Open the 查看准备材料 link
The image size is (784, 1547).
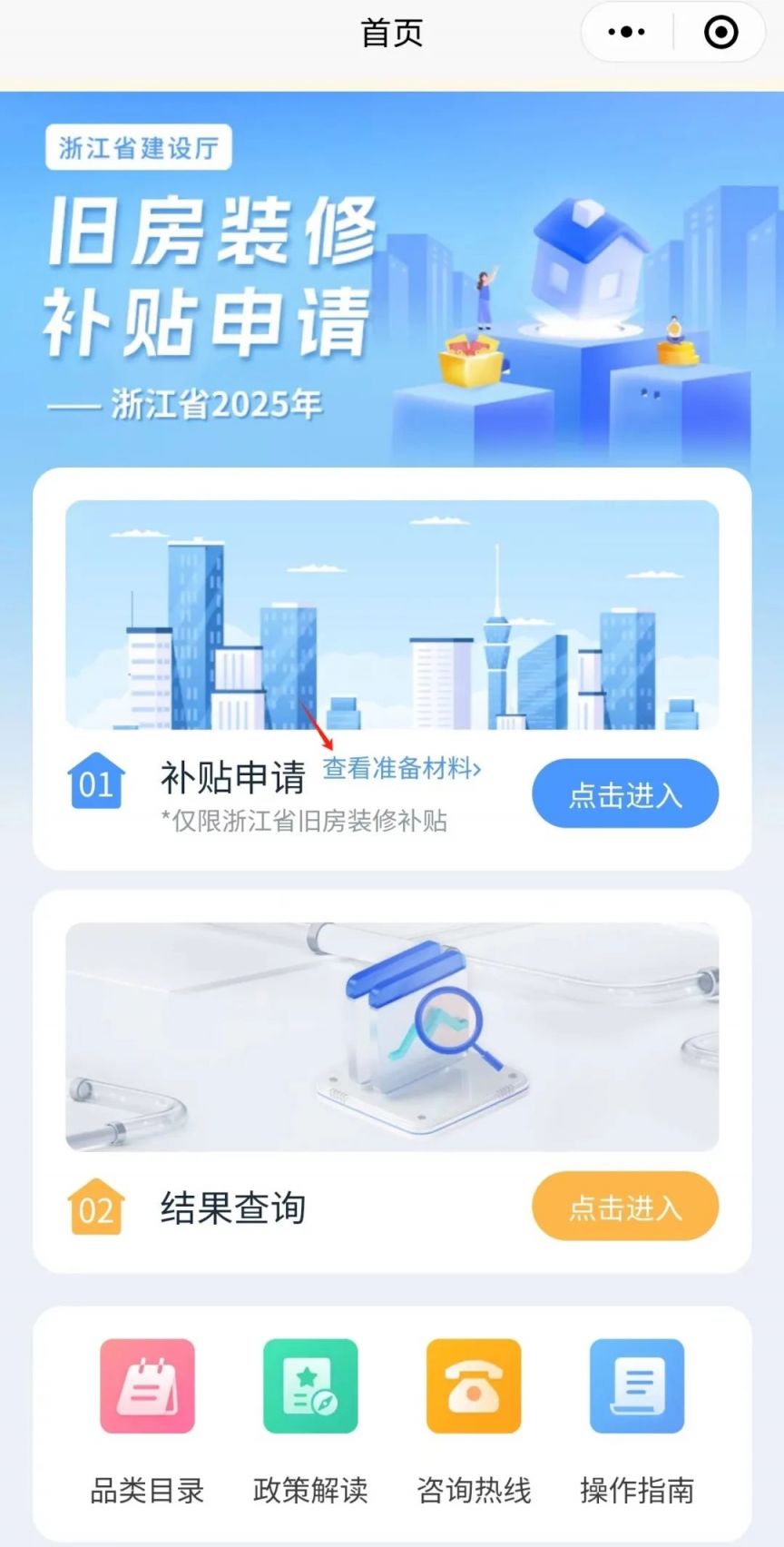click(401, 768)
